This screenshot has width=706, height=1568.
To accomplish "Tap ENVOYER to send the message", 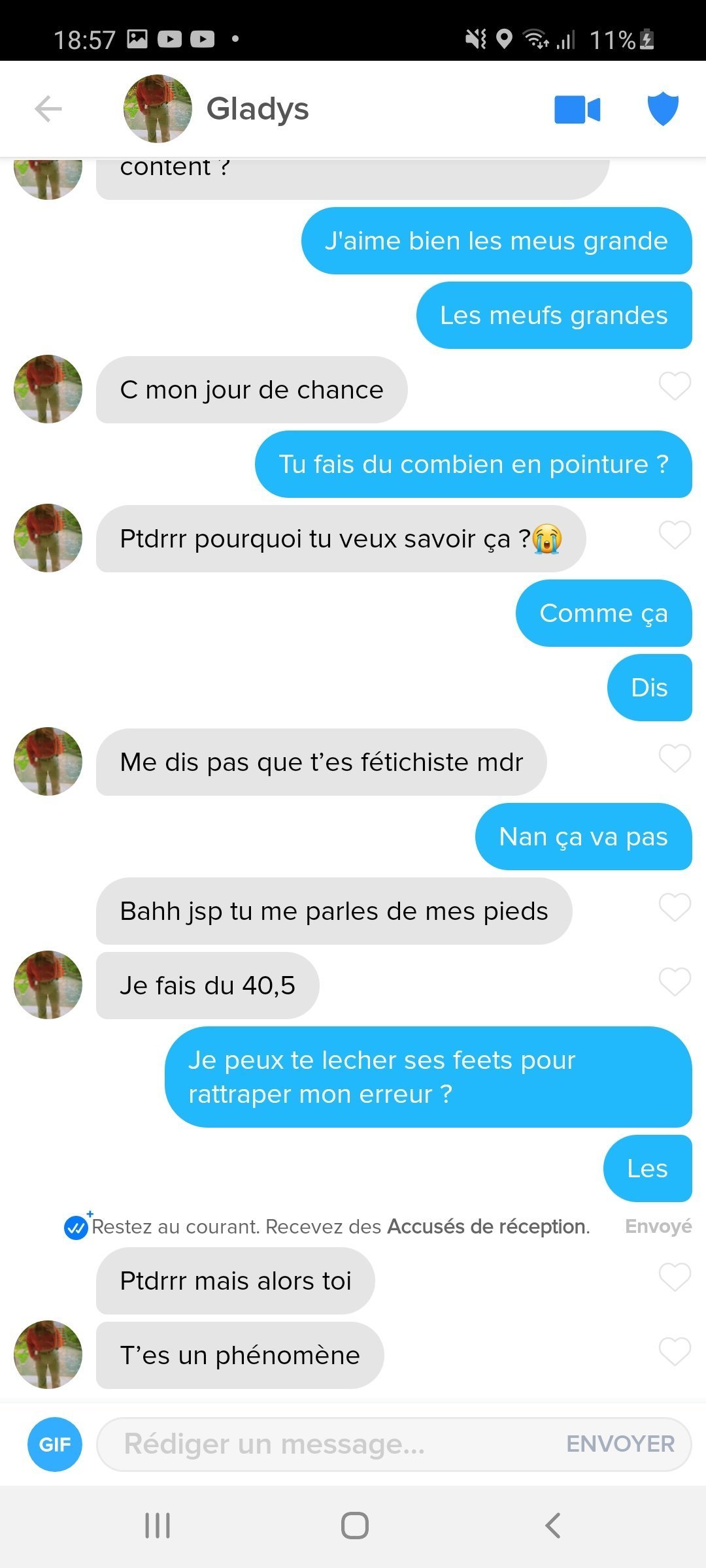I will click(x=620, y=1444).
